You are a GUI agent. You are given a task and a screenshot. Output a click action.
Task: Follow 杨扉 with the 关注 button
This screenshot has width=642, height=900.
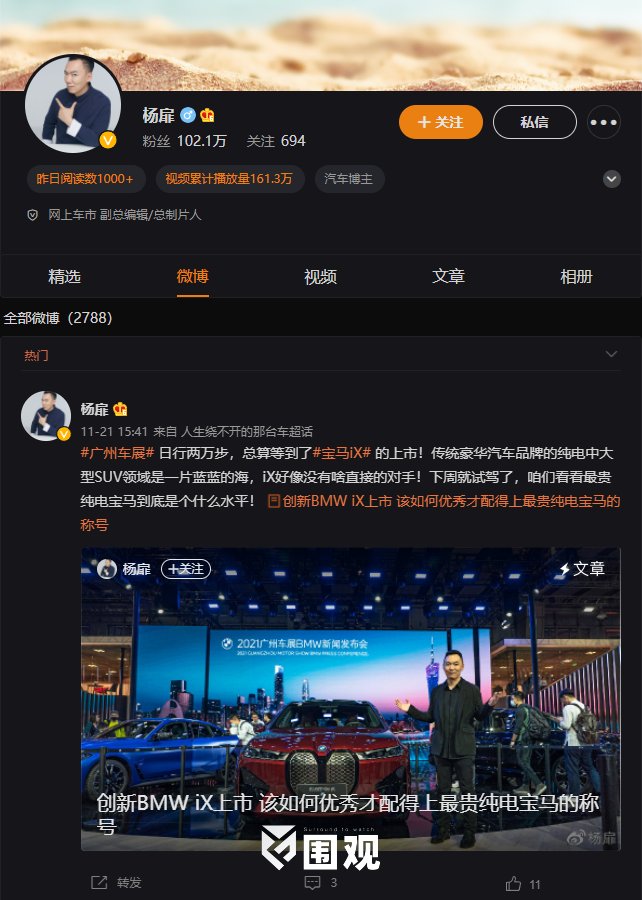[x=440, y=122]
